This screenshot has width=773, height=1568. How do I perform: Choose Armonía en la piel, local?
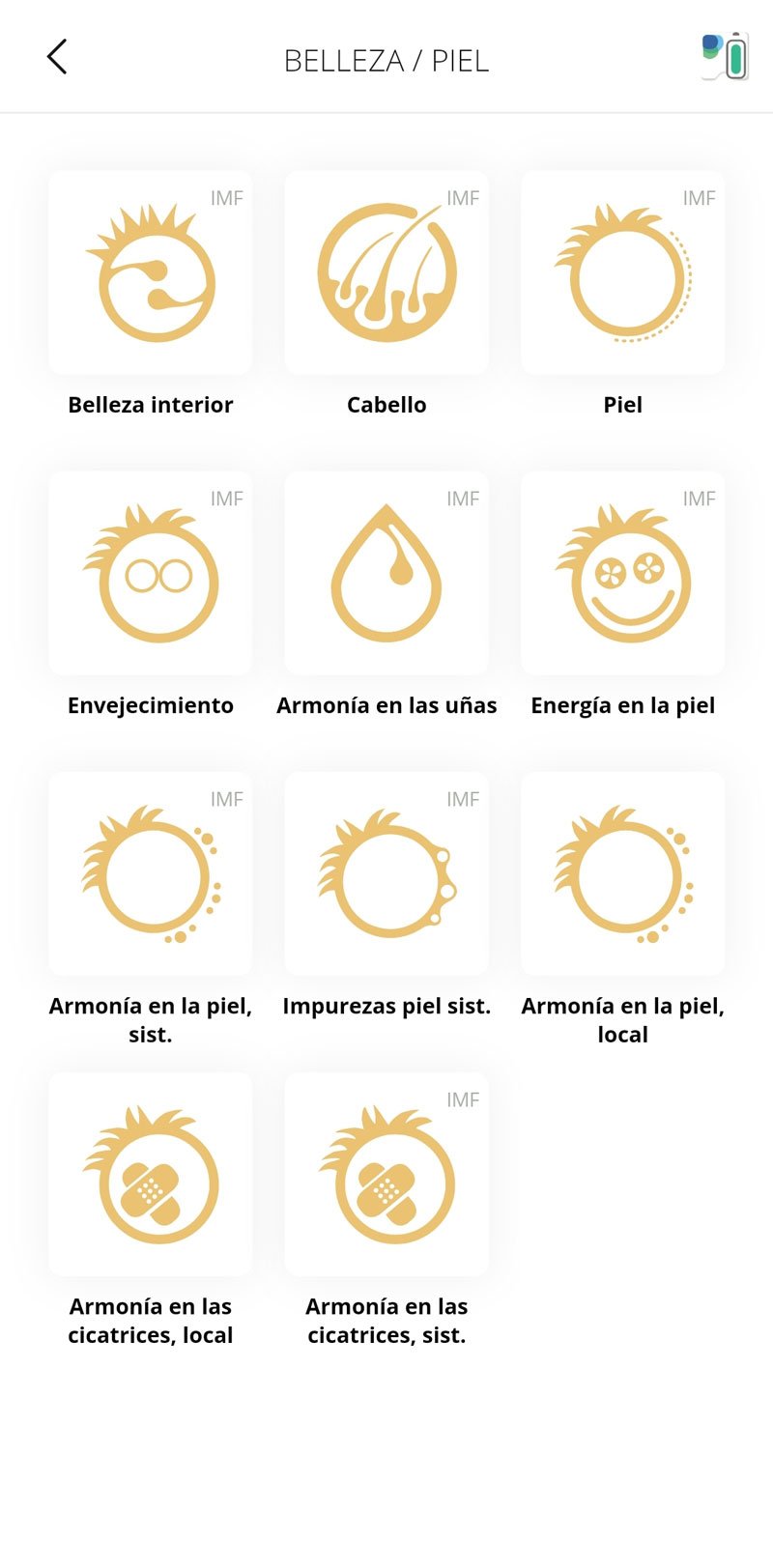pos(623,874)
